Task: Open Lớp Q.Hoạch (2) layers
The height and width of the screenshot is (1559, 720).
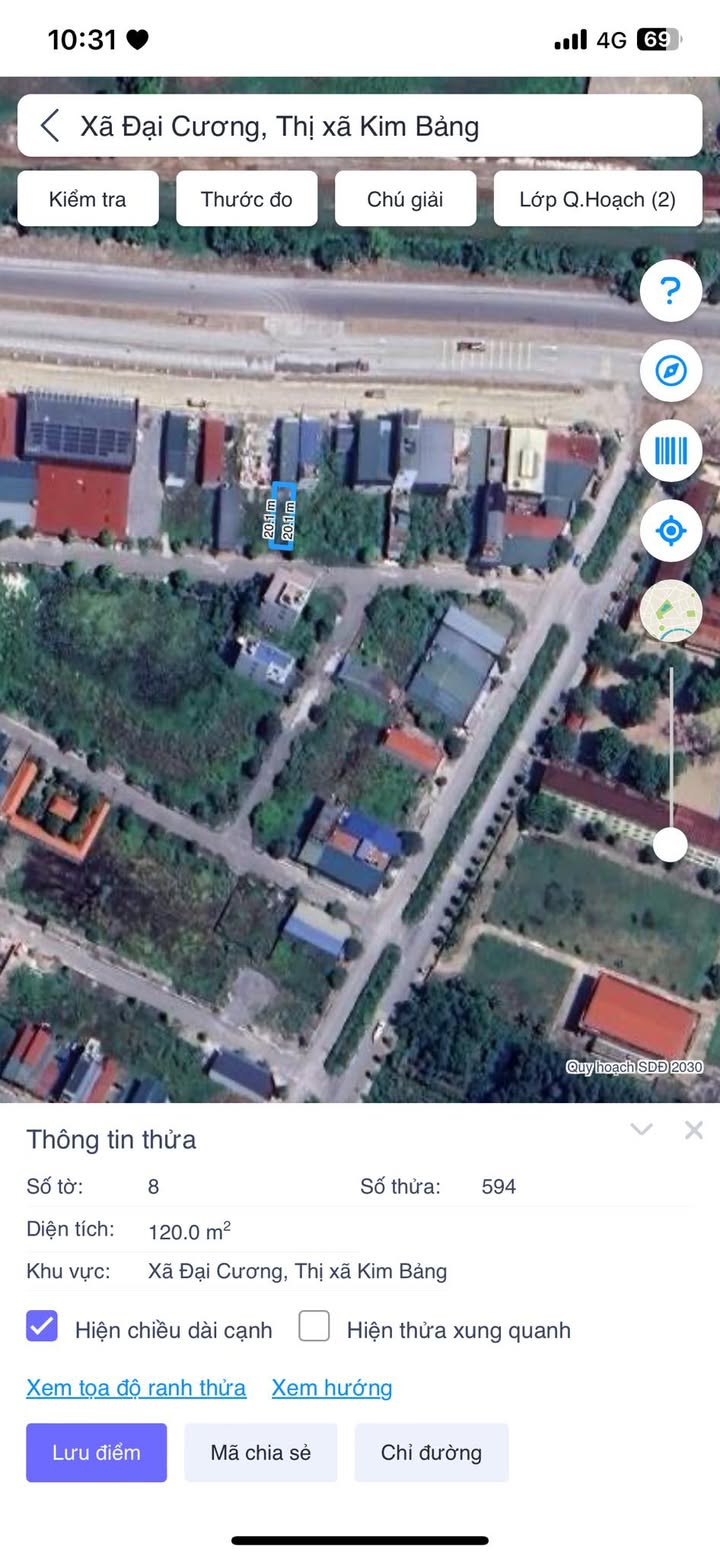Action: pos(597,199)
